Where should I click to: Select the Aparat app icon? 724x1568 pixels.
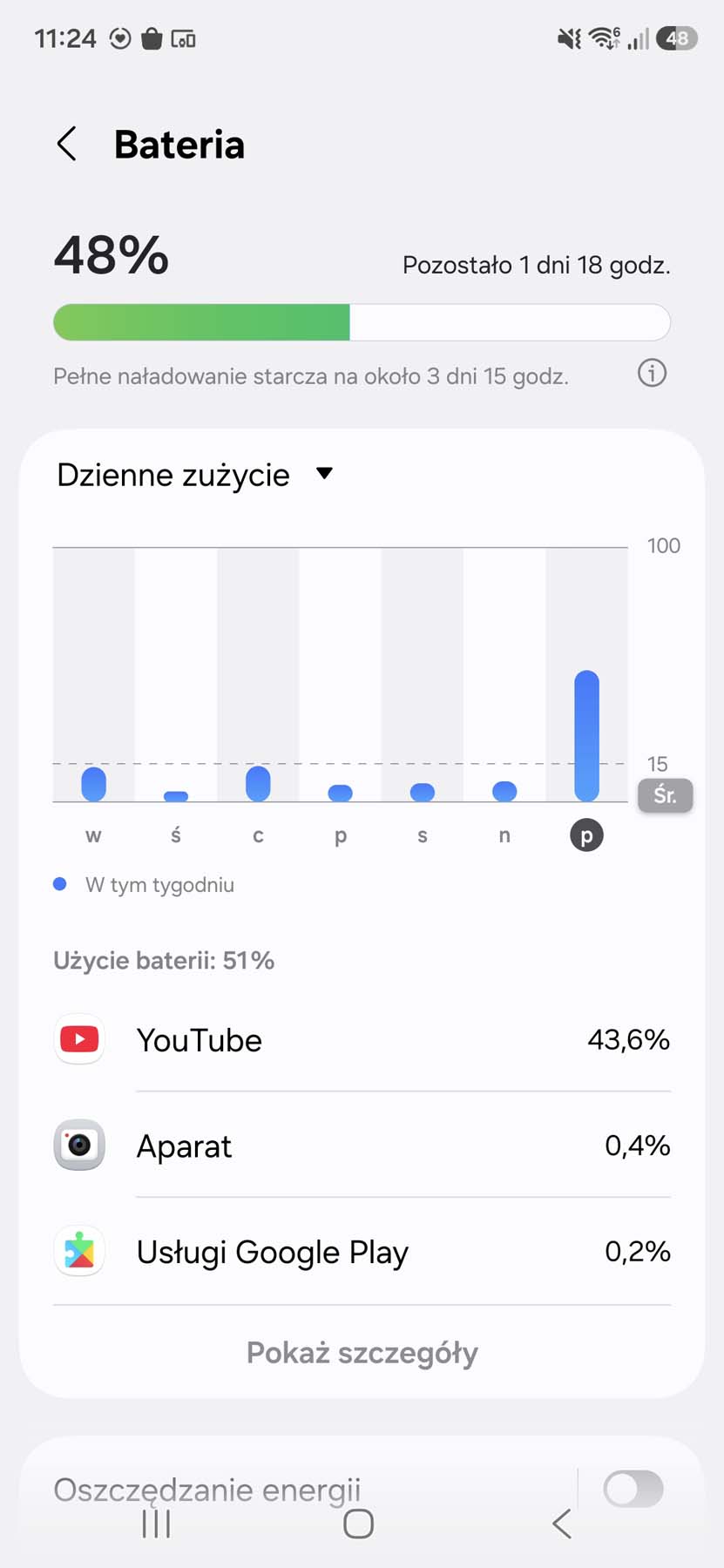pos(78,1146)
